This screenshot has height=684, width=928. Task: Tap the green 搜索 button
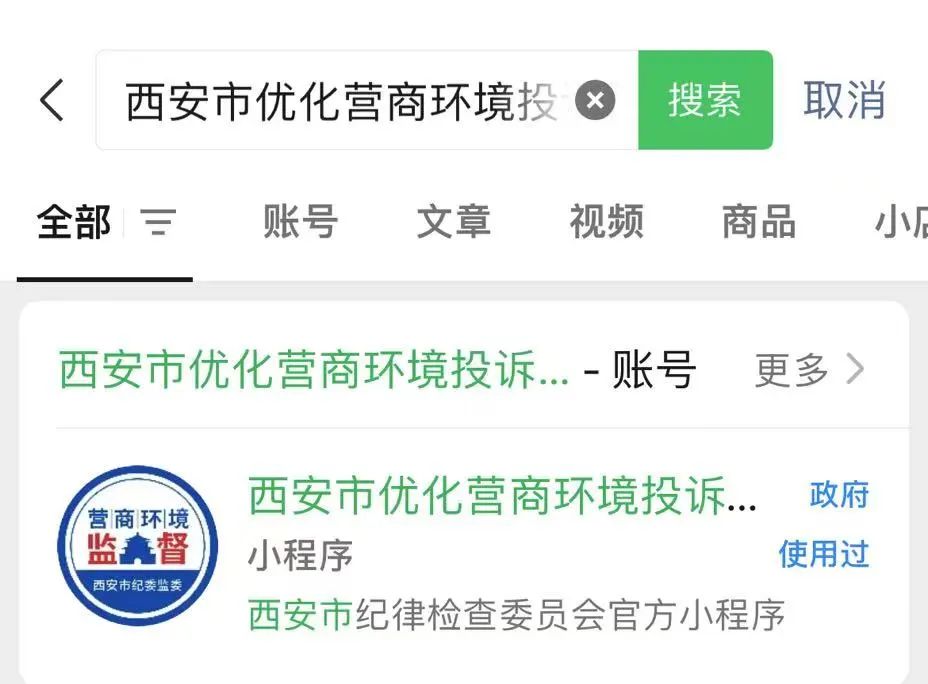pyautogui.click(x=705, y=101)
